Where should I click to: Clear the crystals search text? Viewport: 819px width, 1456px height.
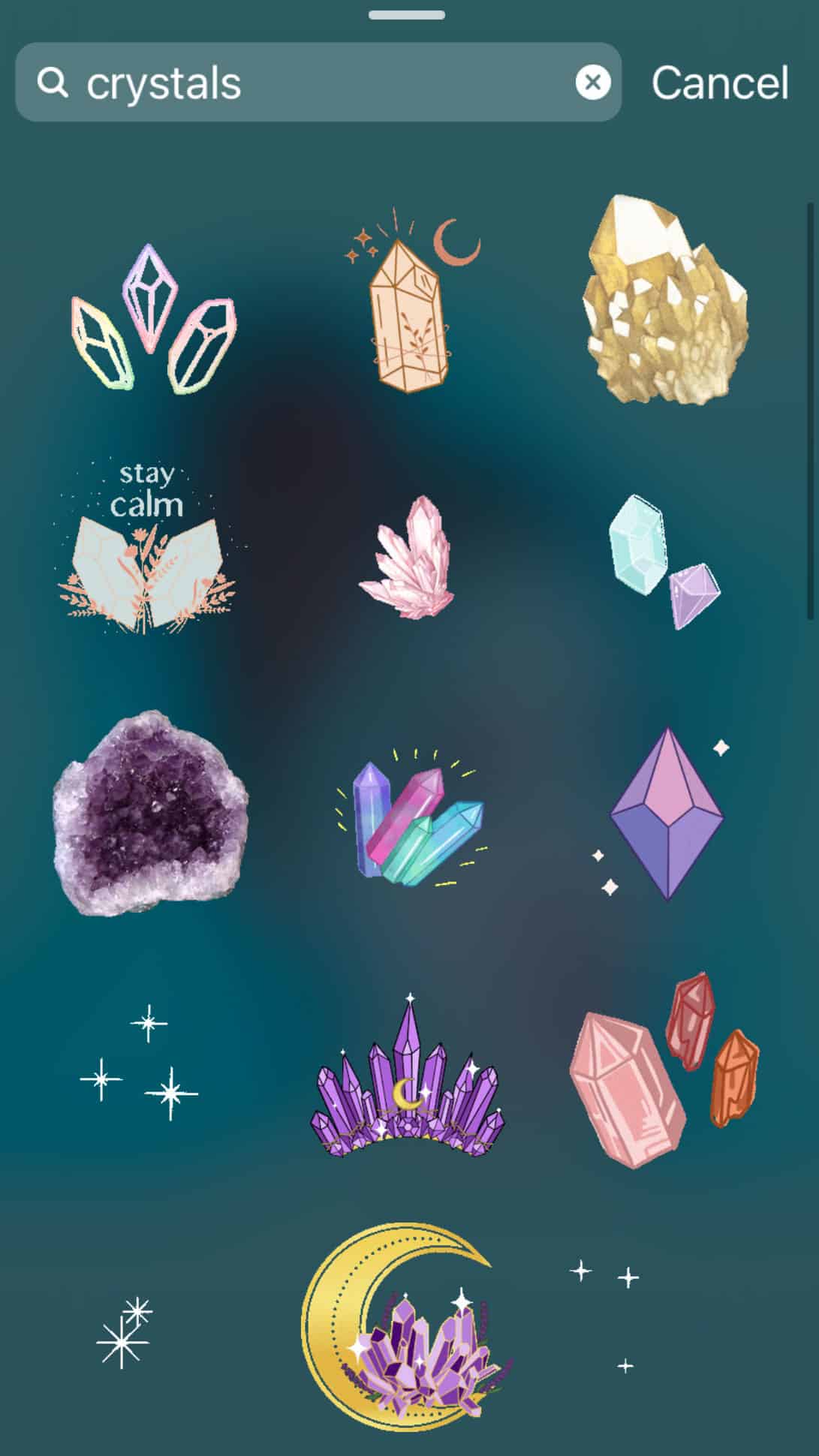tap(593, 83)
